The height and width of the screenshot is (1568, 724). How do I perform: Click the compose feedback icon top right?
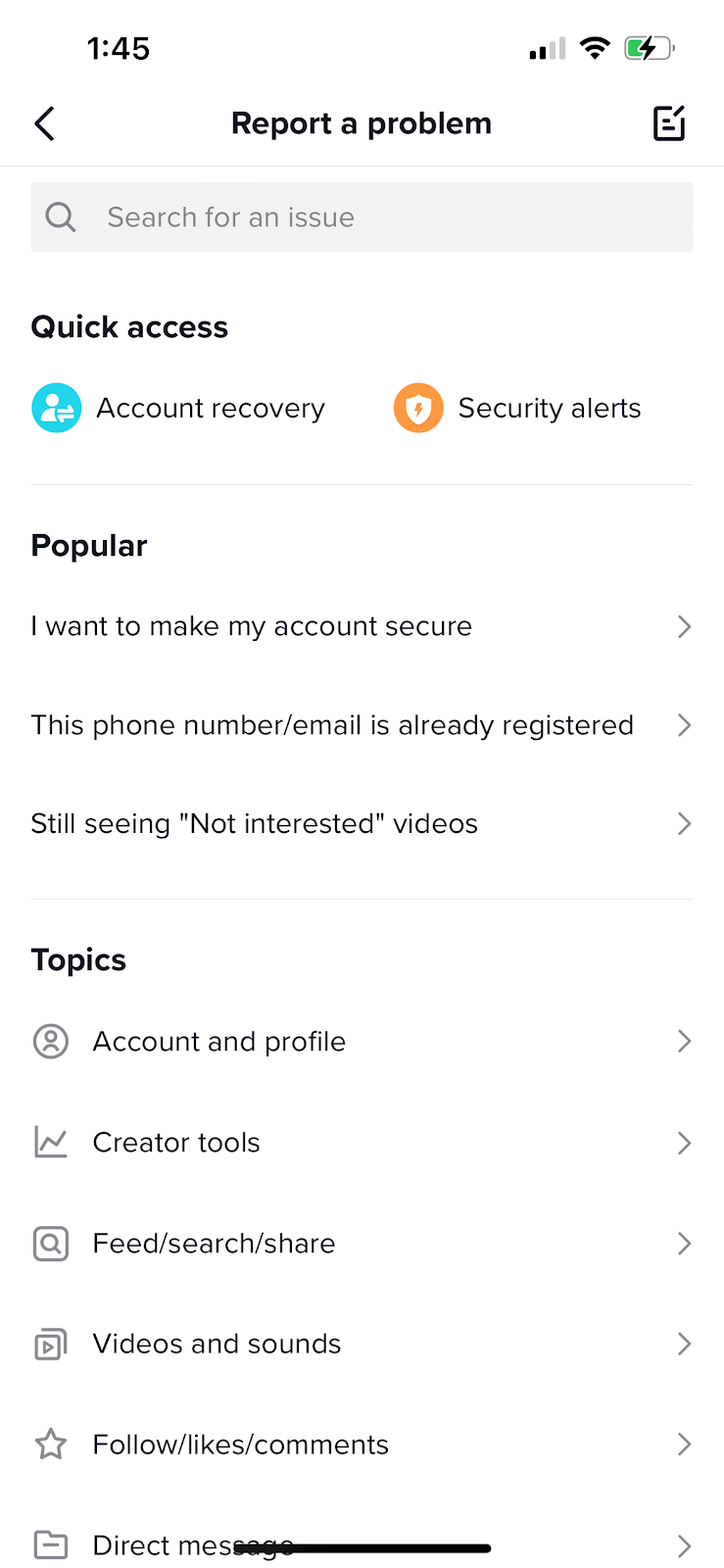669,123
